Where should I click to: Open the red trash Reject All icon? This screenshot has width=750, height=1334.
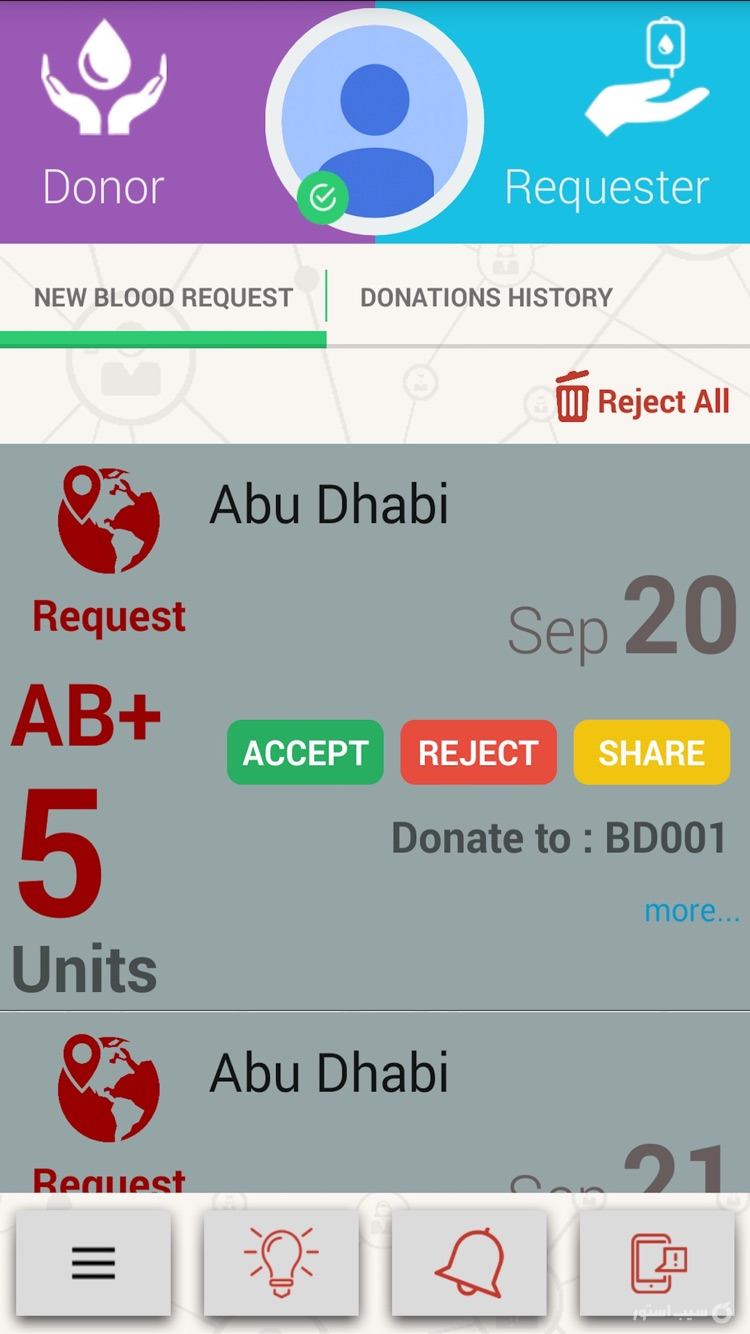[573, 398]
